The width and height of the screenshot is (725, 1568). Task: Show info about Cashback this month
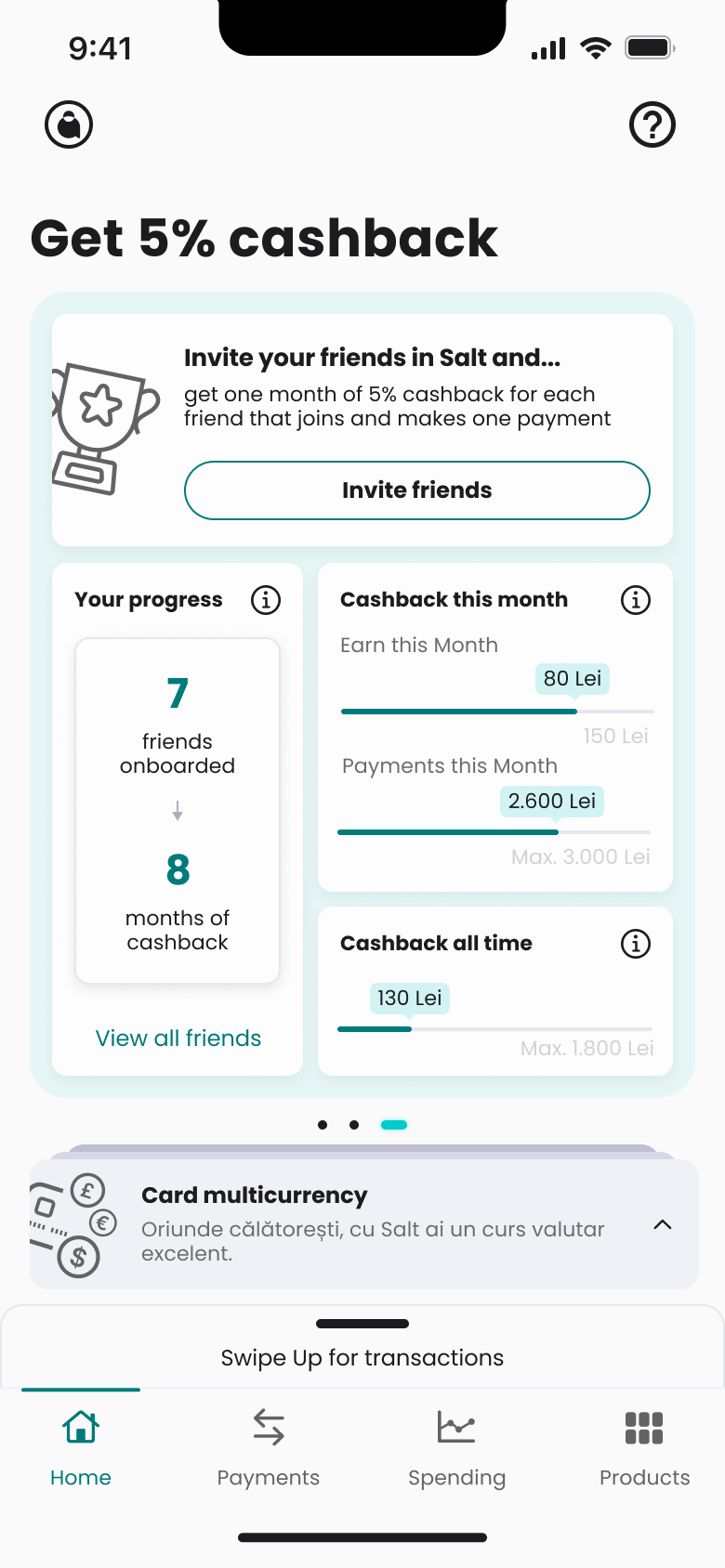pyautogui.click(x=636, y=600)
